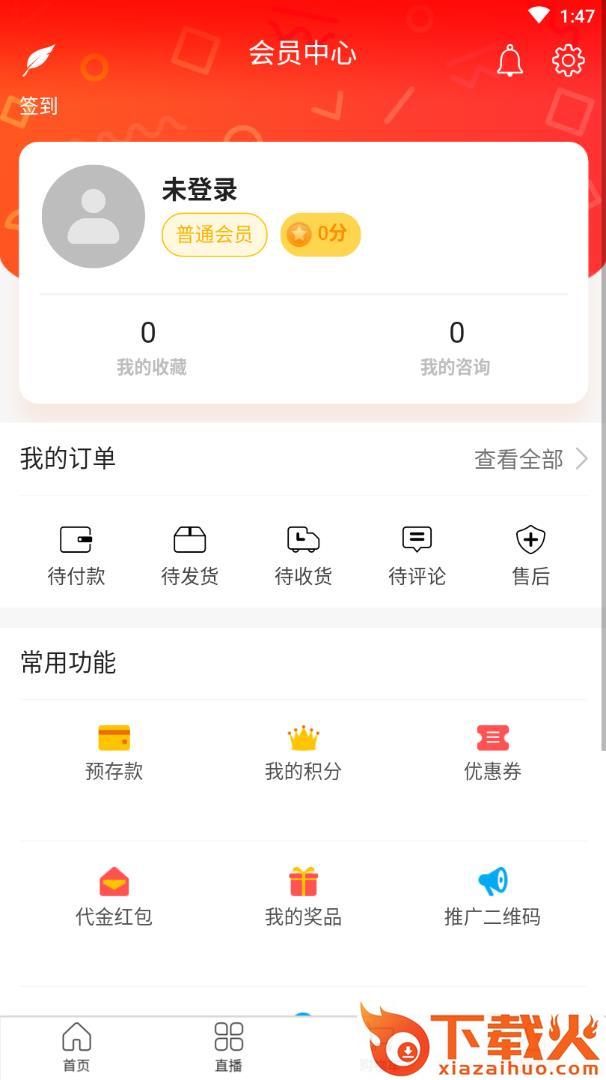This screenshot has height=1080, width=606.
Task: Open 优惠券 coupons
Action: pos(492,752)
